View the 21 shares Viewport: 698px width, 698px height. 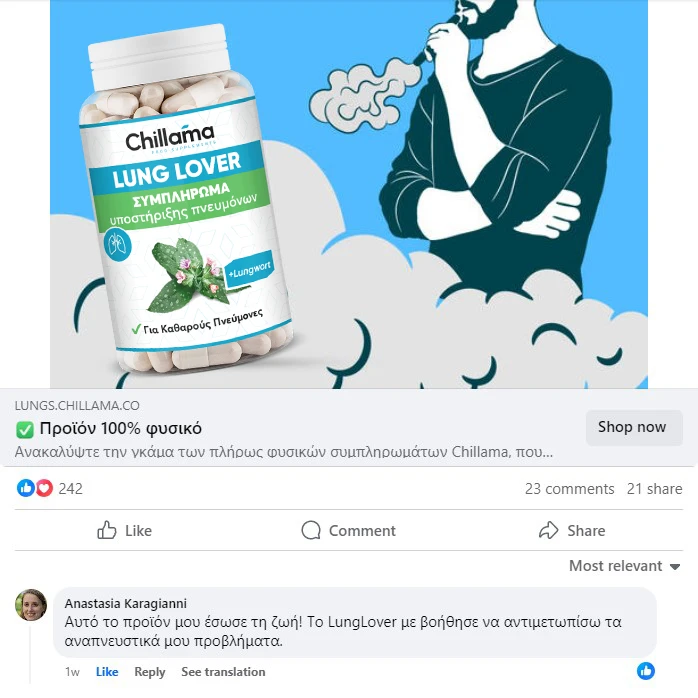[654, 489]
